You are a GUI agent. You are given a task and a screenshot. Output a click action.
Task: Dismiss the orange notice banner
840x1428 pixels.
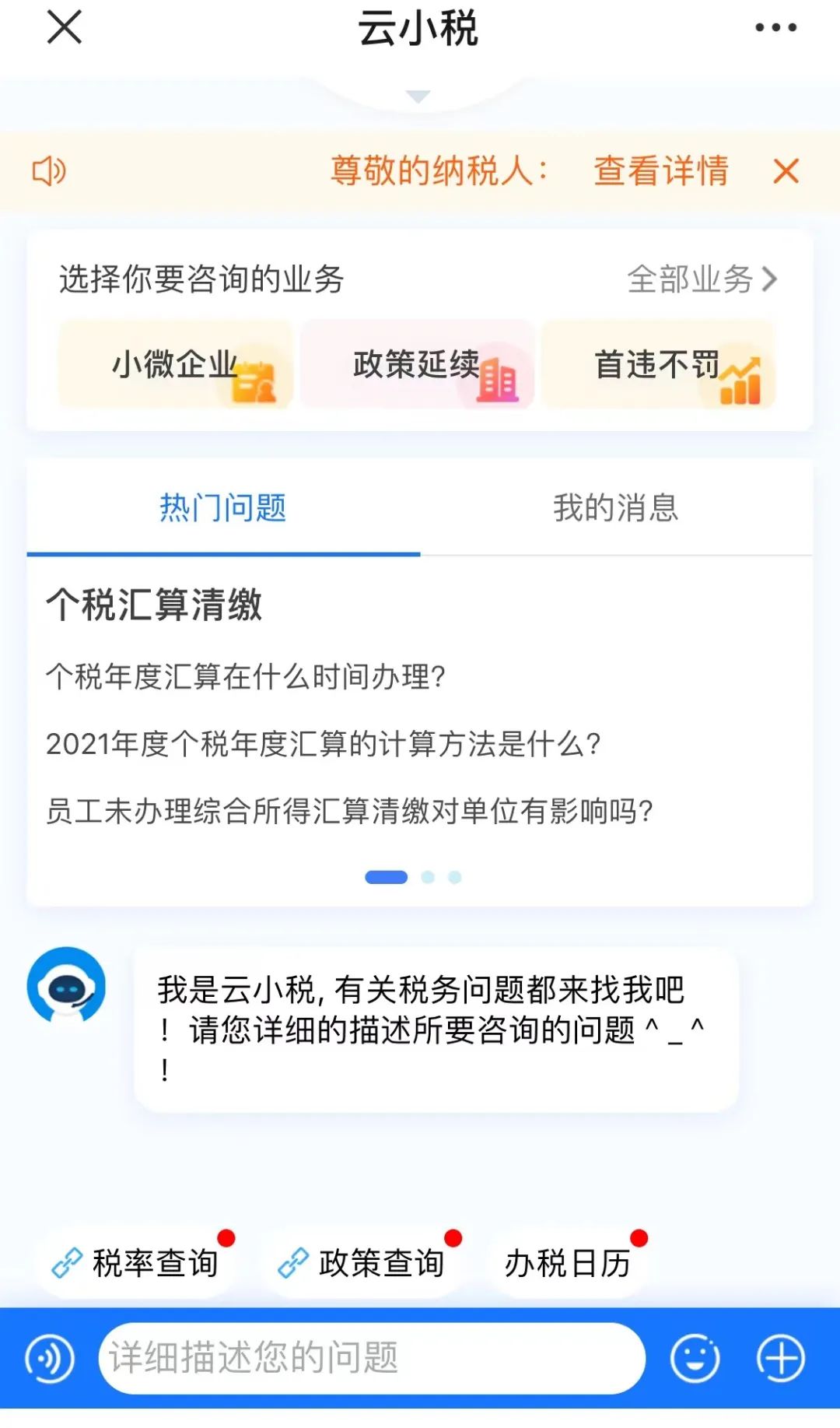tap(786, 170)
